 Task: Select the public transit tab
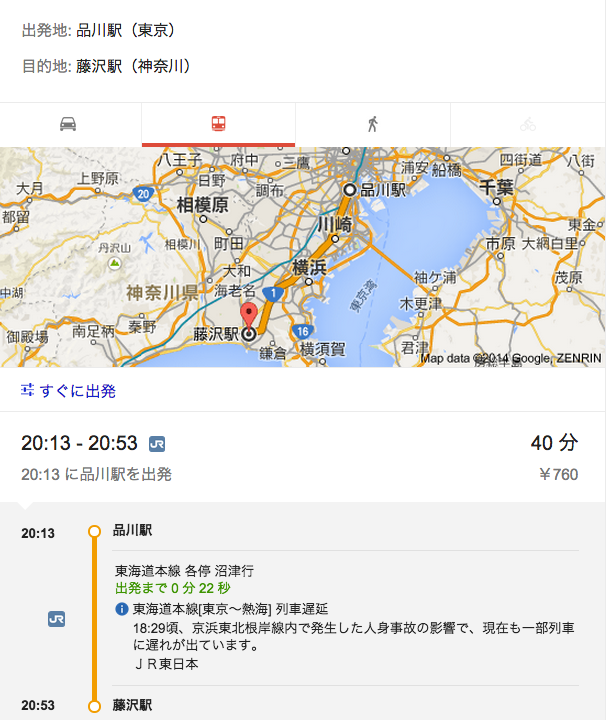click(x=218, y=124)
